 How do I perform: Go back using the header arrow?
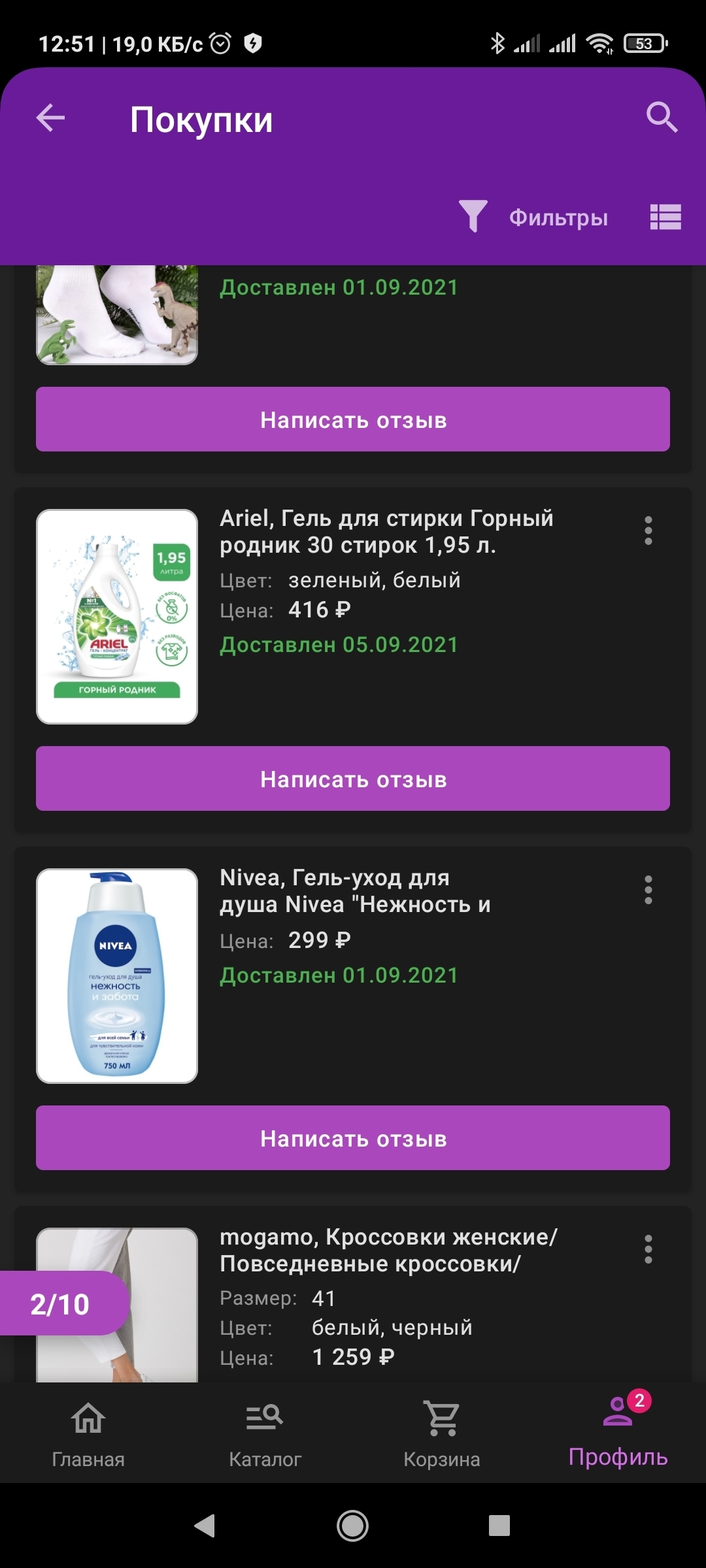(50, 119)
